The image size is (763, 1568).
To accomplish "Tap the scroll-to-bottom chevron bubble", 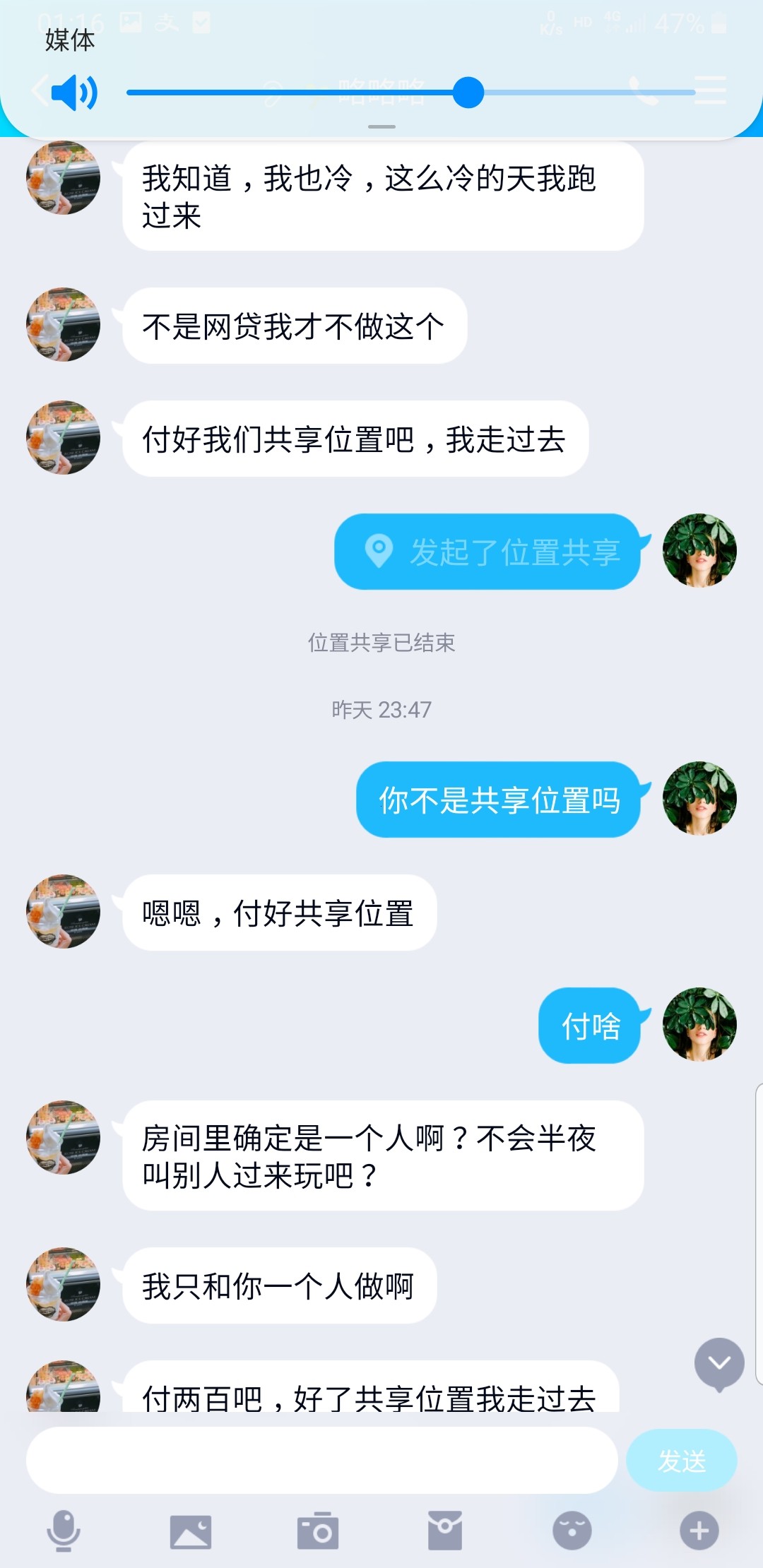I will pos(718,1361).
